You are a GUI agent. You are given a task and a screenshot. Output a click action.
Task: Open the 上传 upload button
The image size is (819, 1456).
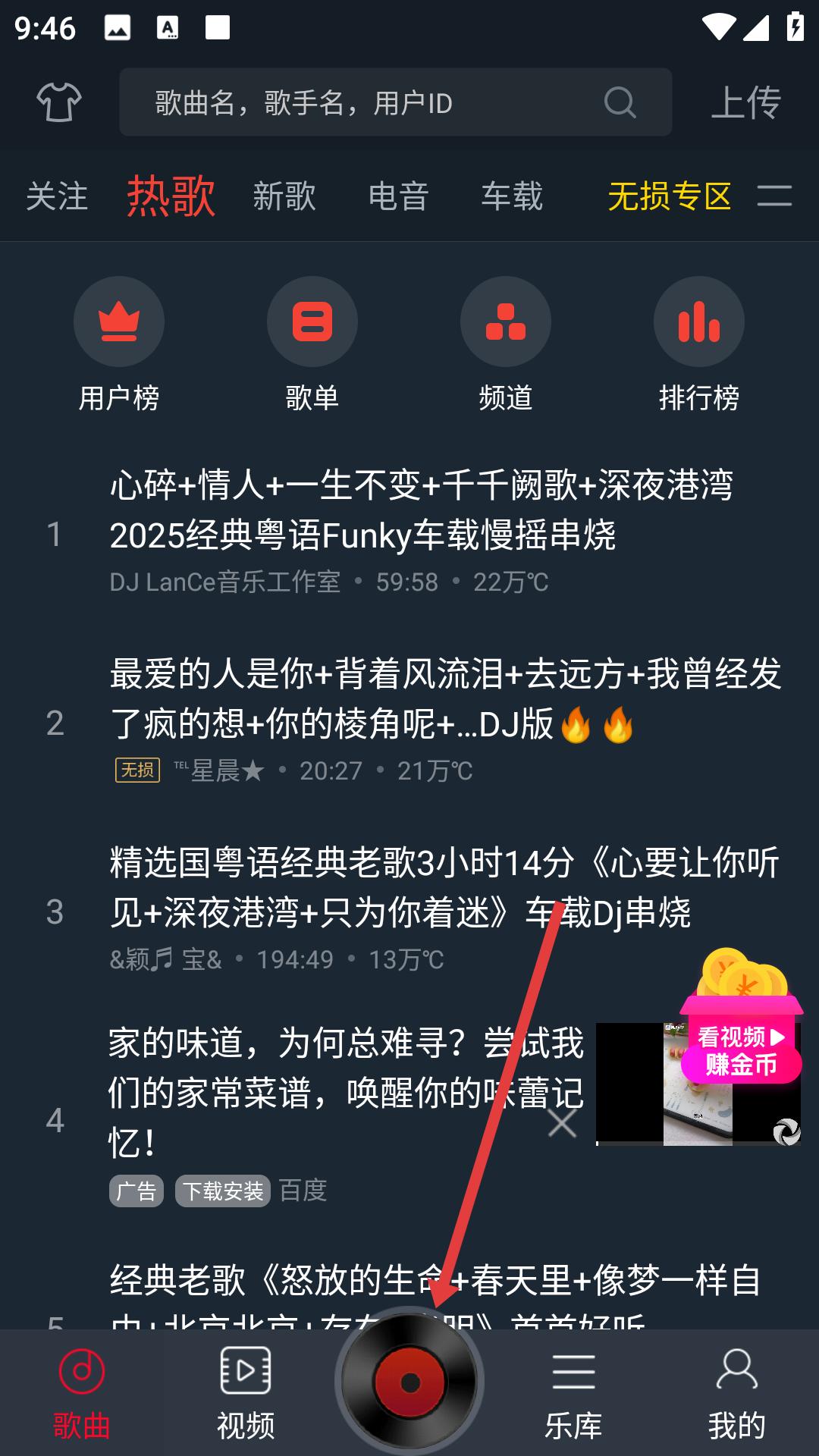click(745, 102)
